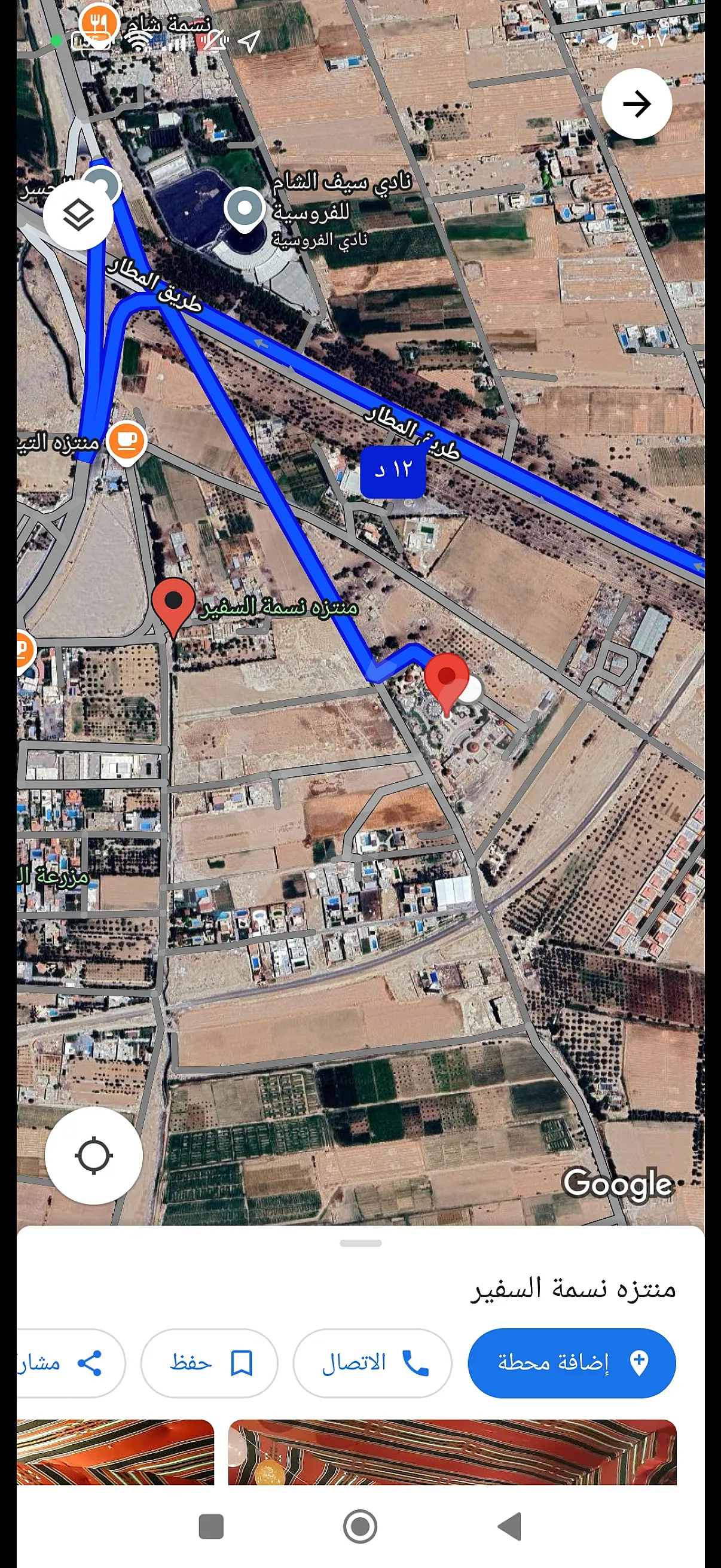
Task: Open the wide tent photo
Action: tap(452, 1451)
